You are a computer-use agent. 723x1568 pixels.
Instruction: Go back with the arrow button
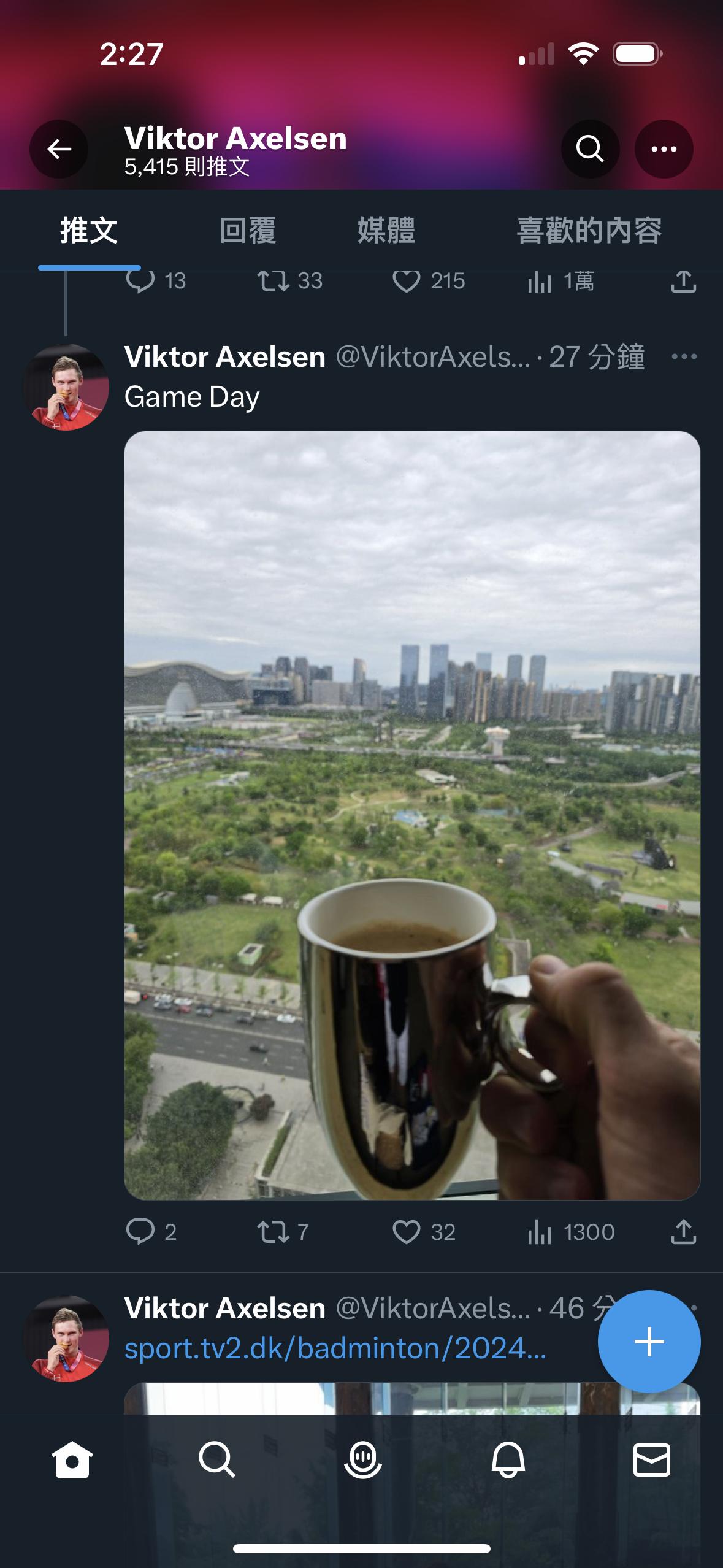[59, 149]
